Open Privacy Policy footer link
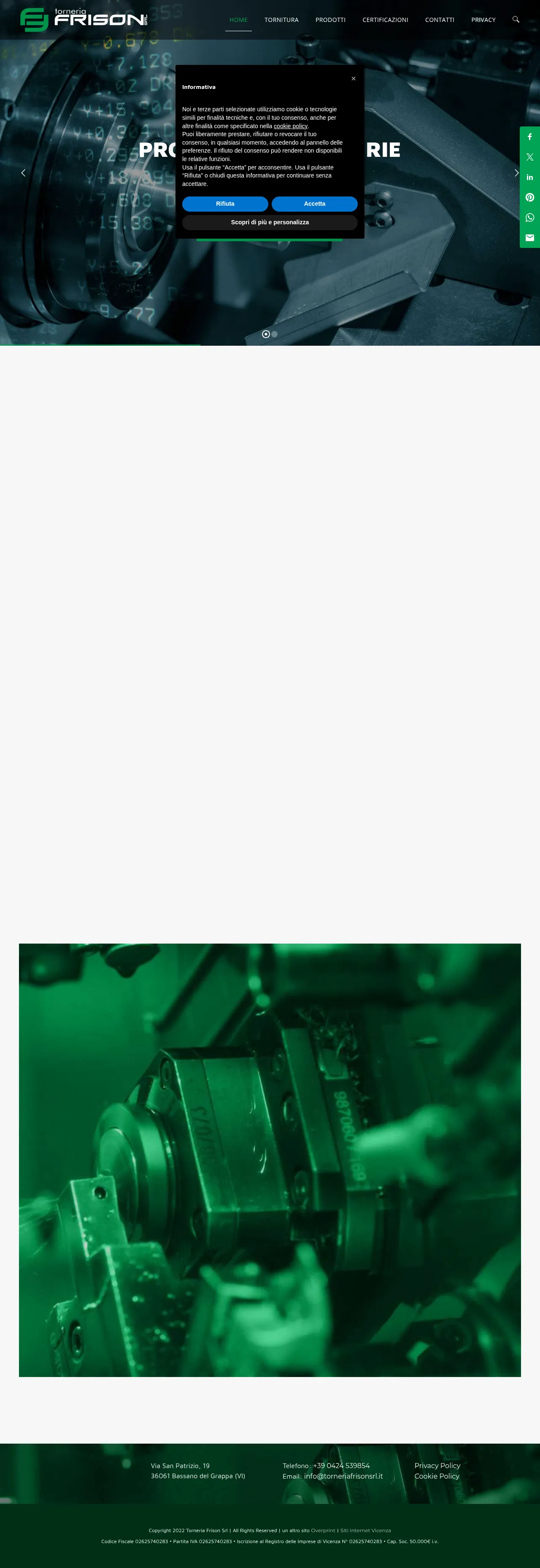The width and height of the screenshot is (540, 1568). coord(437,1465)
